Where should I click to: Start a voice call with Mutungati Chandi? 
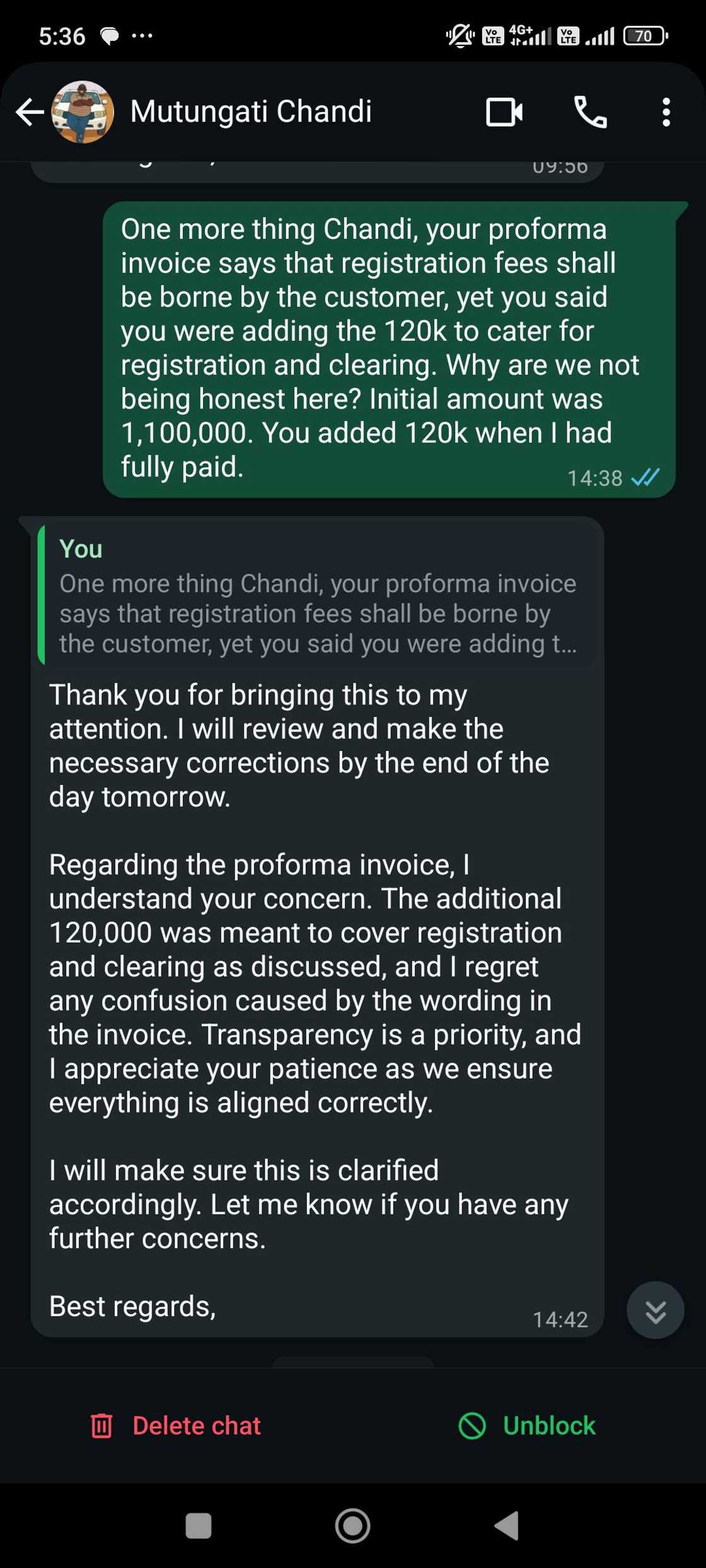pyautogui.click(x=590, y=112)
